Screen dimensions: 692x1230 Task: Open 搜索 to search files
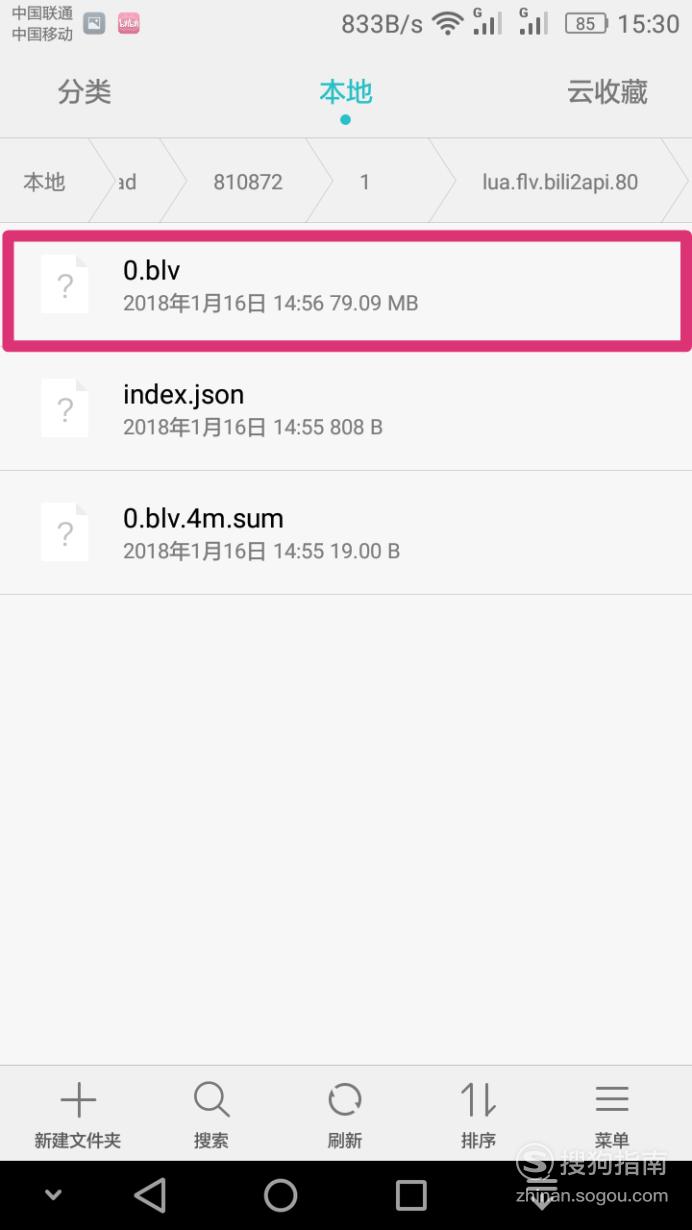pyautogui.click(x=211, y=1114)
